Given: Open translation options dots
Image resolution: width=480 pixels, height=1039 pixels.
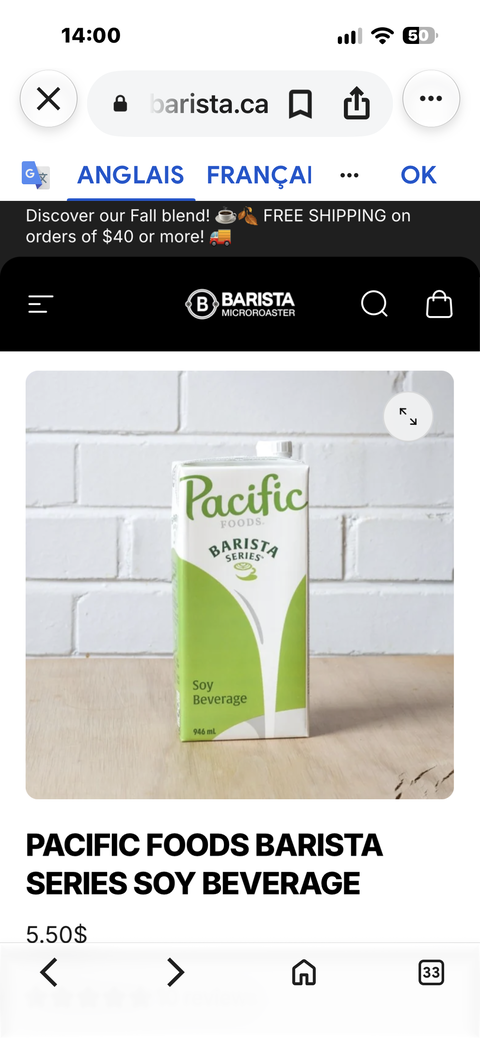Looking at the screenshot, I should [x=349, y=176].
